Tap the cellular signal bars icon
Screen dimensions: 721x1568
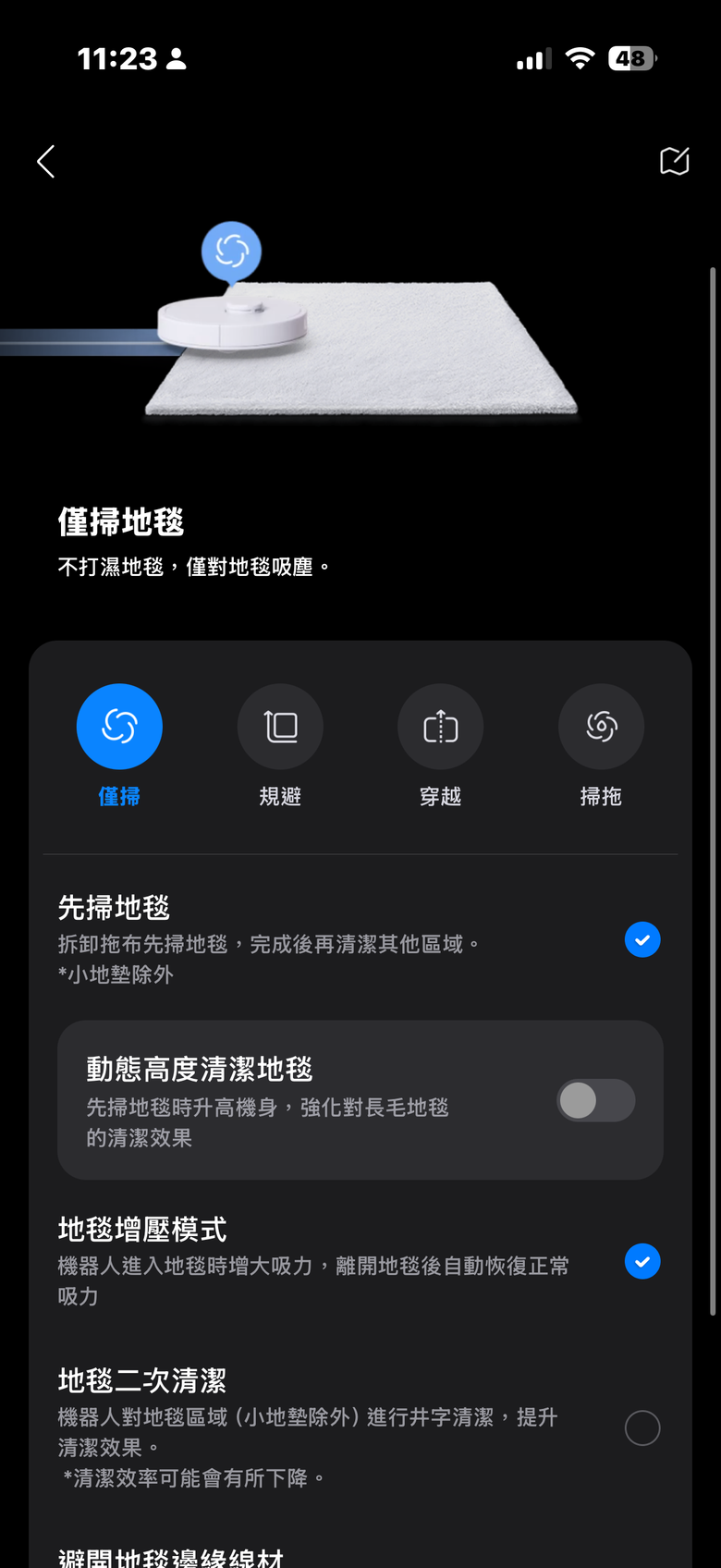point(533,58)
